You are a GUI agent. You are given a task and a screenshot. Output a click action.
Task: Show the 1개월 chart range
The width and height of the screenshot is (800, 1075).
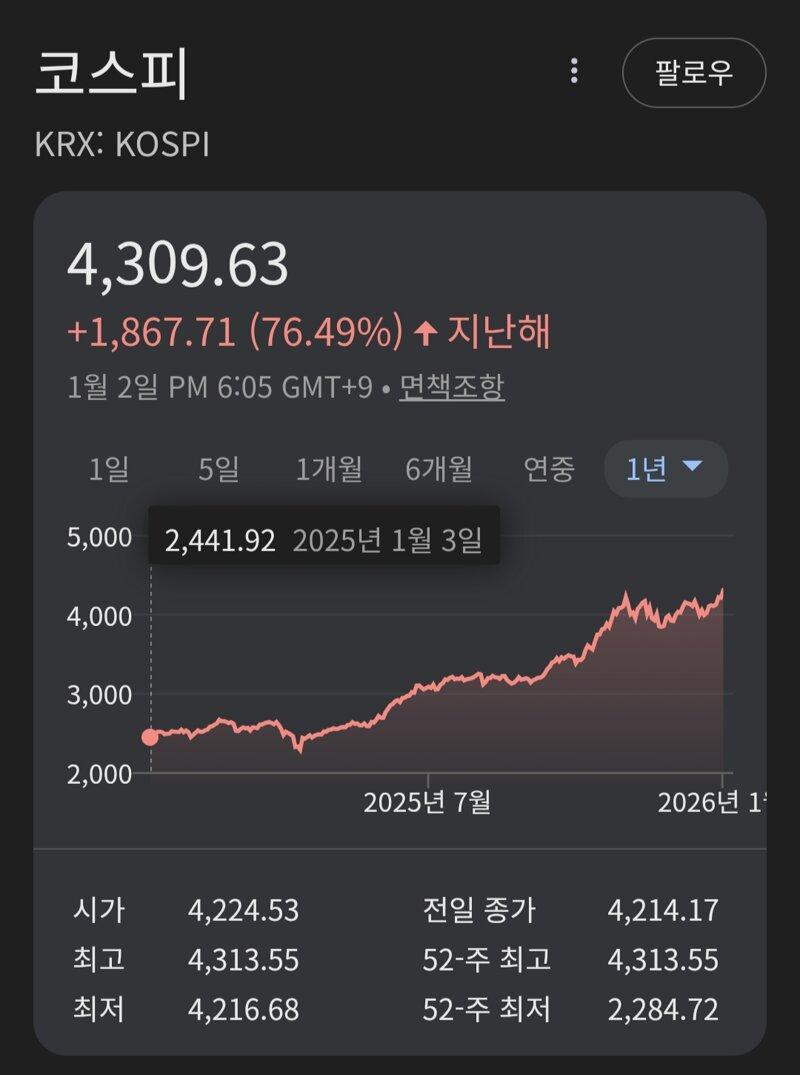tap(329, 468)
